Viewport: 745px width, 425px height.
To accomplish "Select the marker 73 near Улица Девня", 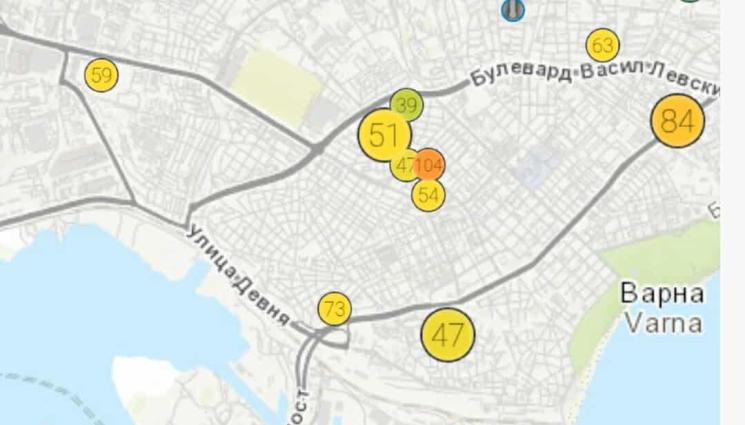I will (334, 309).
